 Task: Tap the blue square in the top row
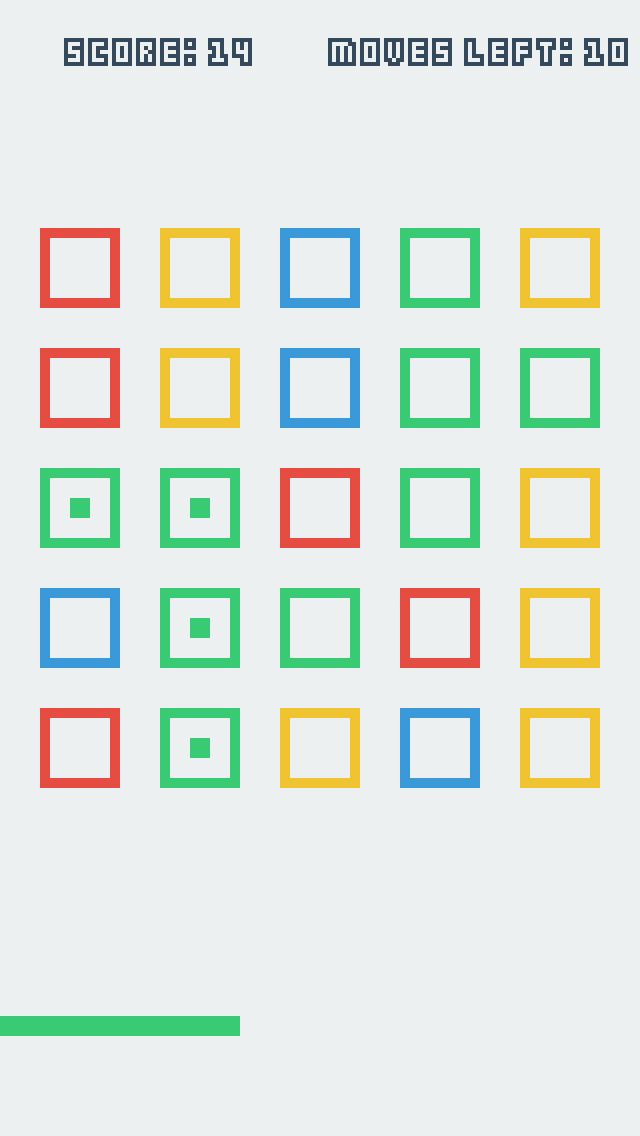[x=320, y=268]
